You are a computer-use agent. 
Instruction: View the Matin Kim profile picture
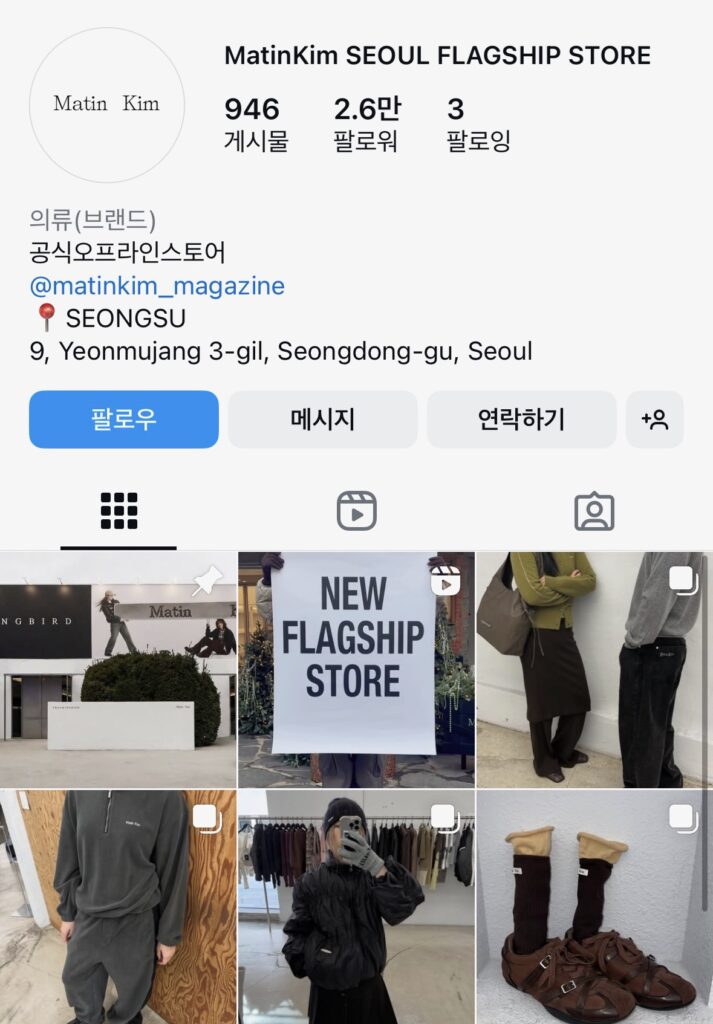[107, 105]
